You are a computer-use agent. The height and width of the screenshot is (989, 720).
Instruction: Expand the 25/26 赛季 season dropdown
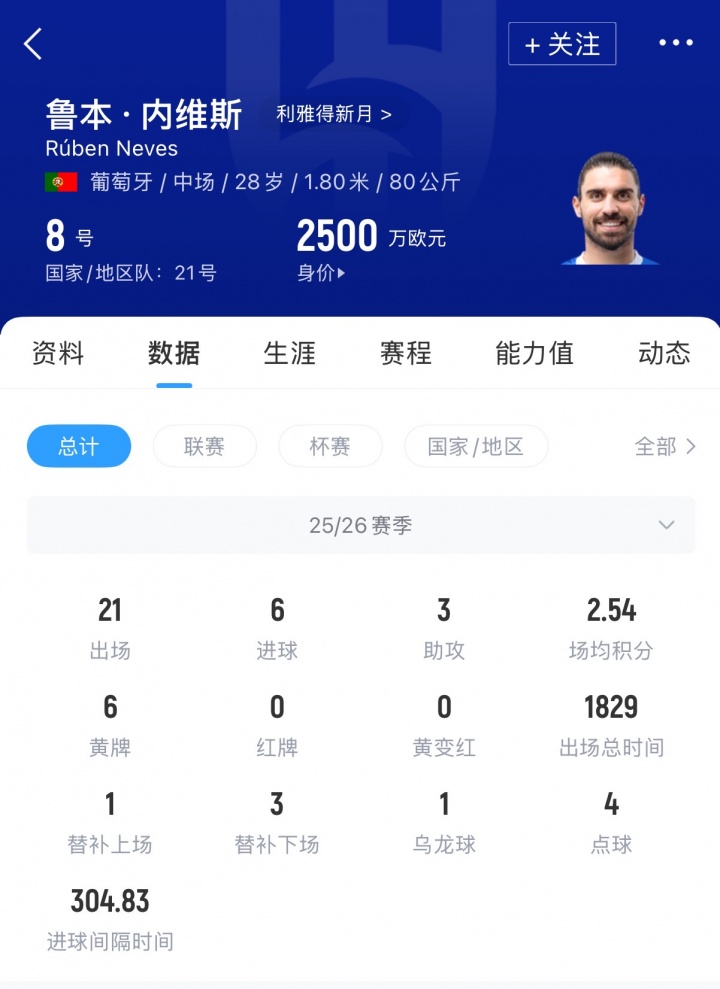coord(361,525)
